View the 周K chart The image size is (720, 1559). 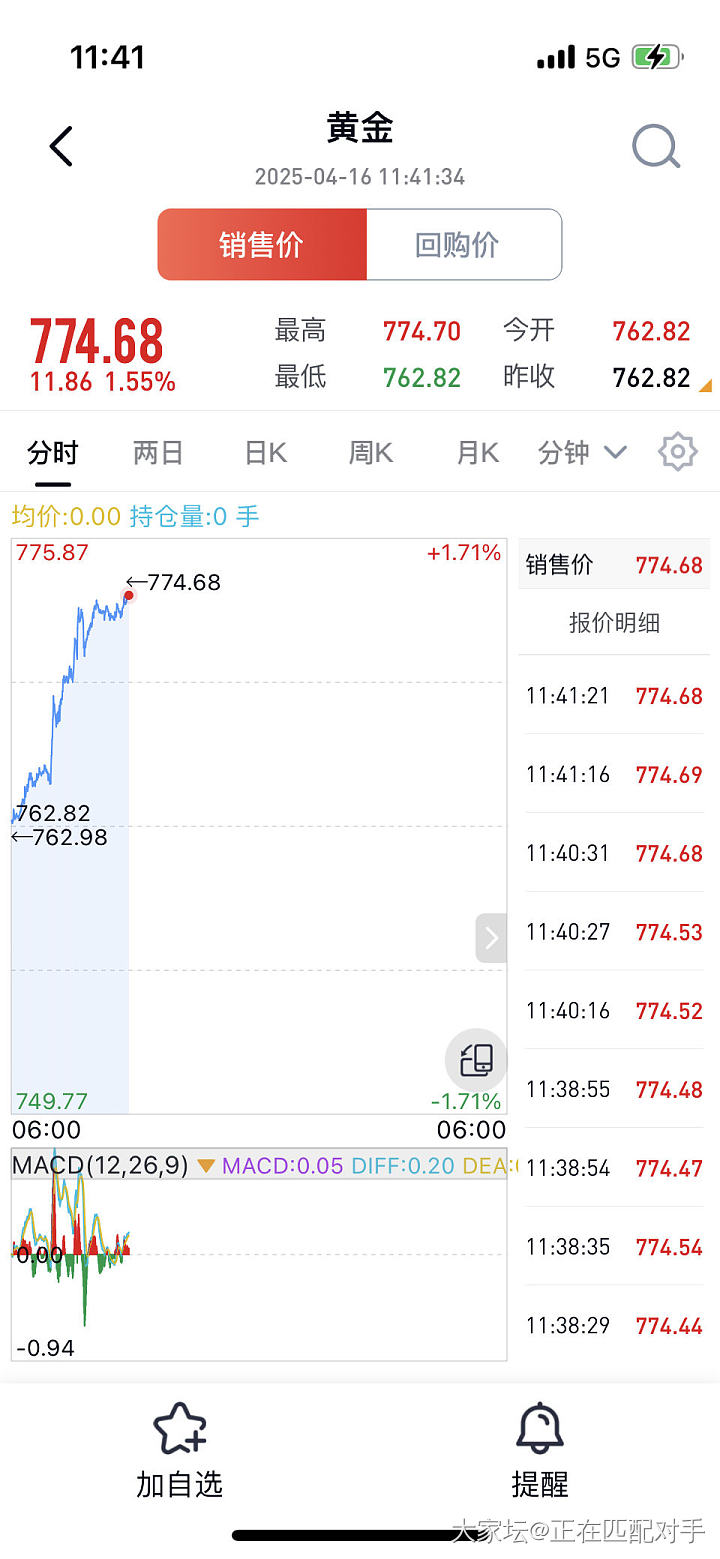click(371, 453)
